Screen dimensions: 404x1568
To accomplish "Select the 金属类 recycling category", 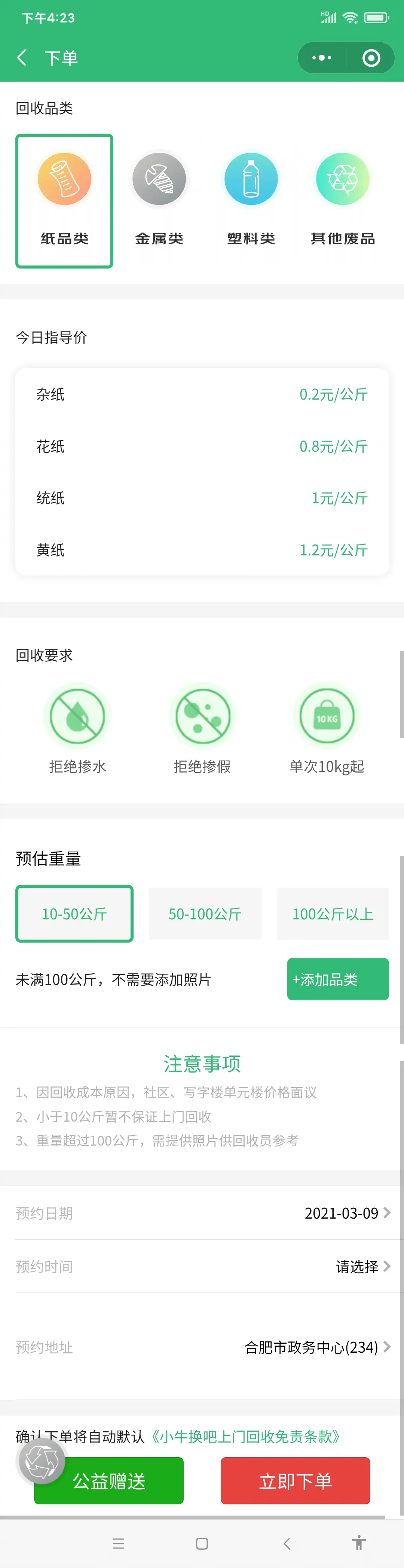I will click(159, 201).
